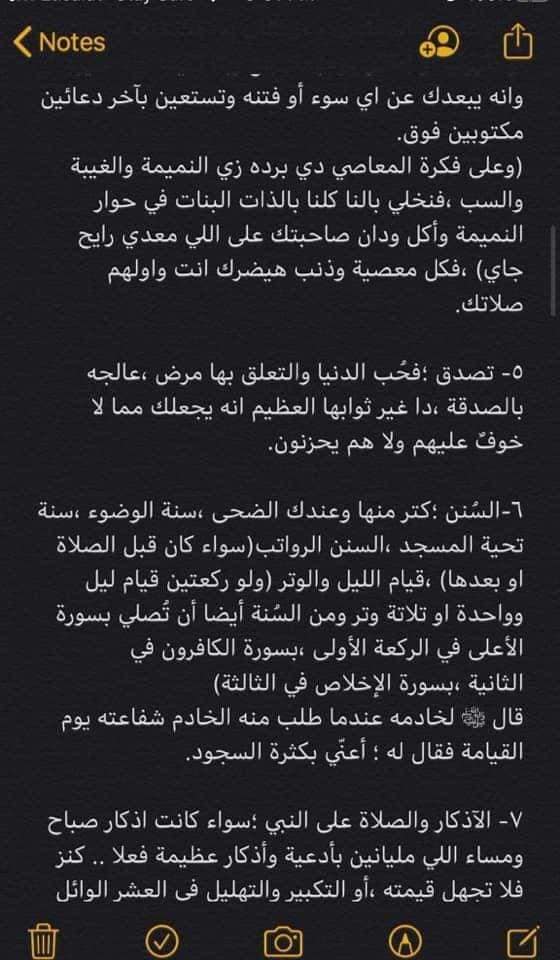The width and height of the screenshot is (560, 960).
Task: Delete note with the trash icon
Action: [44, 939]
